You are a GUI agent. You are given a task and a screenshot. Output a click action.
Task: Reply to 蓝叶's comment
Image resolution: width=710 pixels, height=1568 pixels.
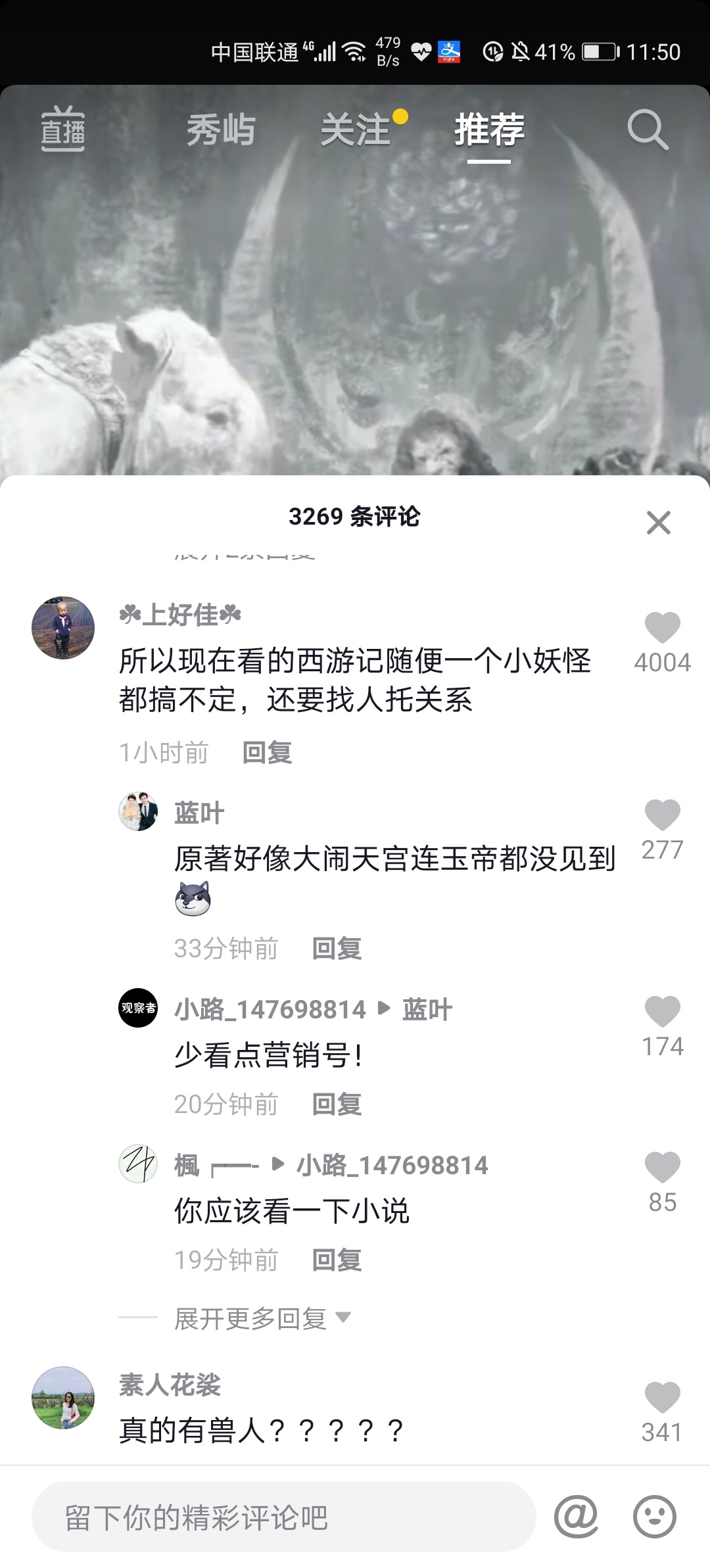pyautogui.click(x=337, y=948)
